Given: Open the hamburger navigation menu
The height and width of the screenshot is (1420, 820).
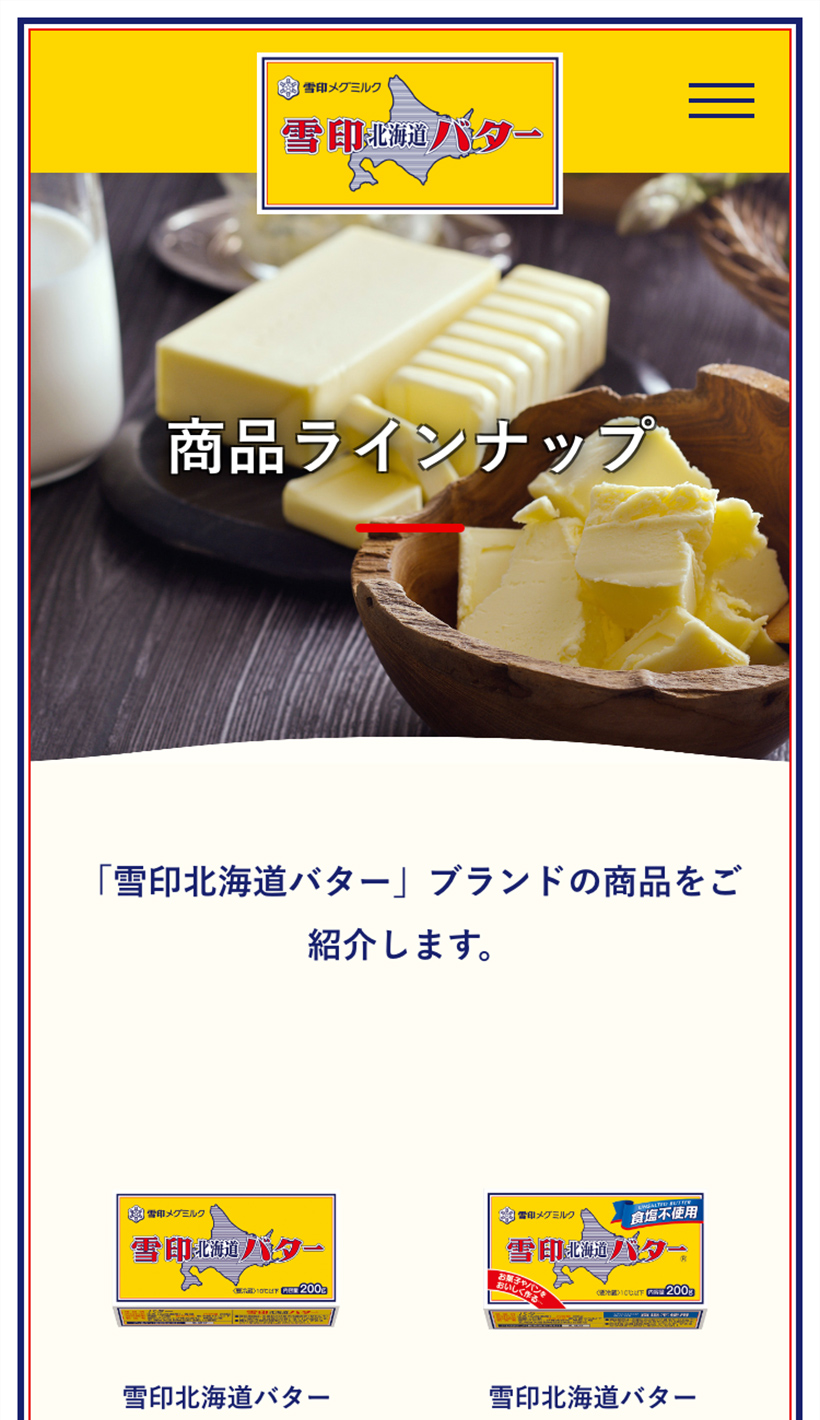Looking at the screenshot, I should pos(721,101).
